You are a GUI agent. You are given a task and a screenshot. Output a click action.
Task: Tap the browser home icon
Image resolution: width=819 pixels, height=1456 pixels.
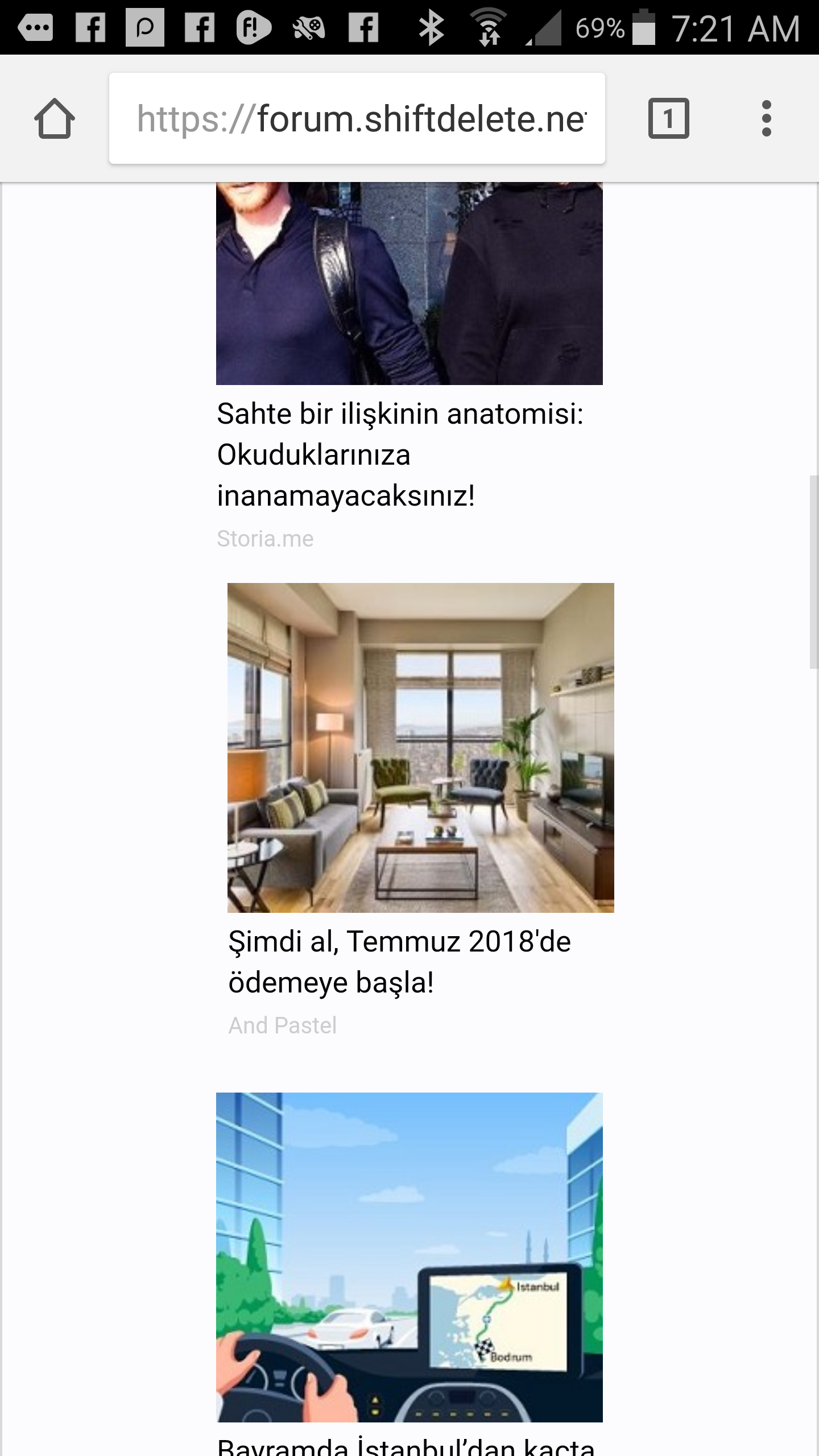55,118
